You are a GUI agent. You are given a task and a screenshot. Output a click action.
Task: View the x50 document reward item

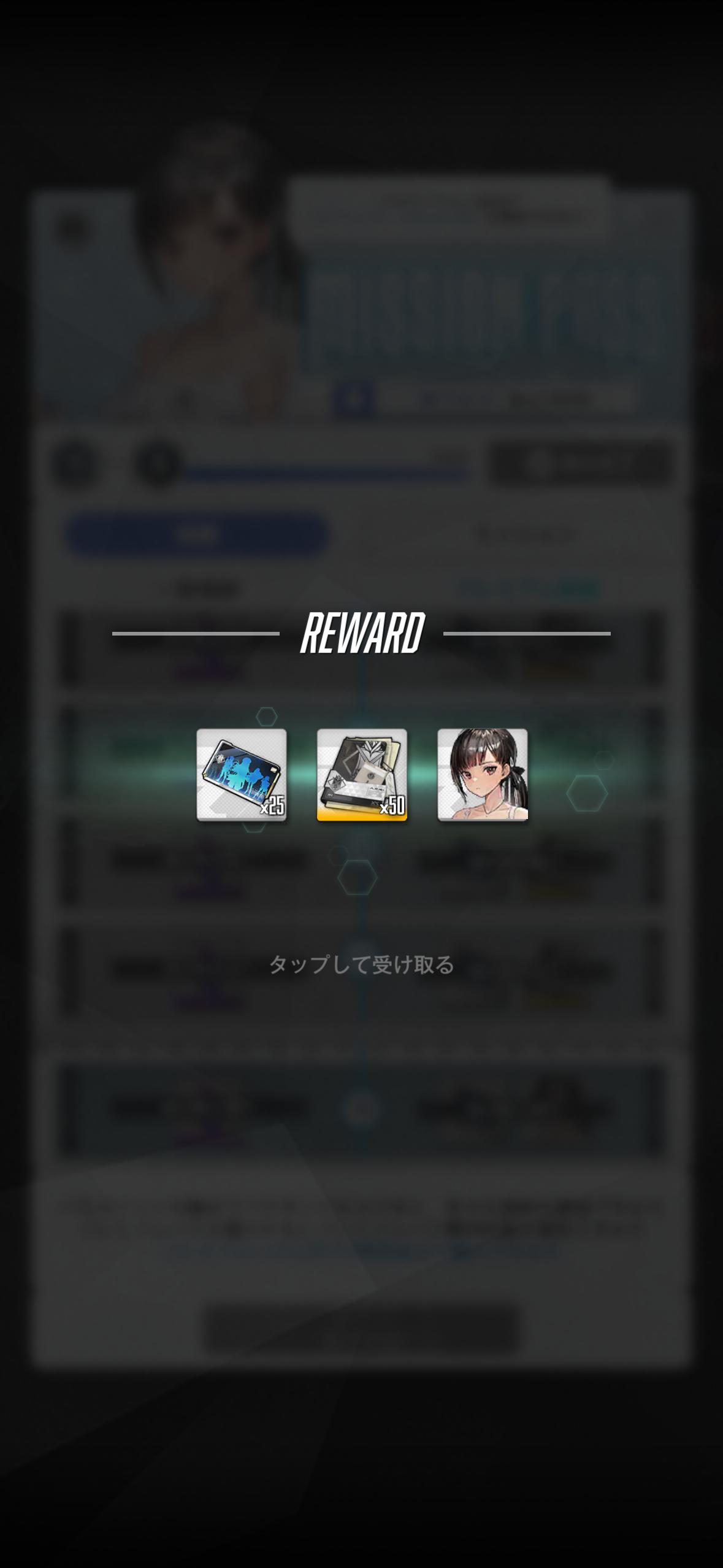coord(361,774)
